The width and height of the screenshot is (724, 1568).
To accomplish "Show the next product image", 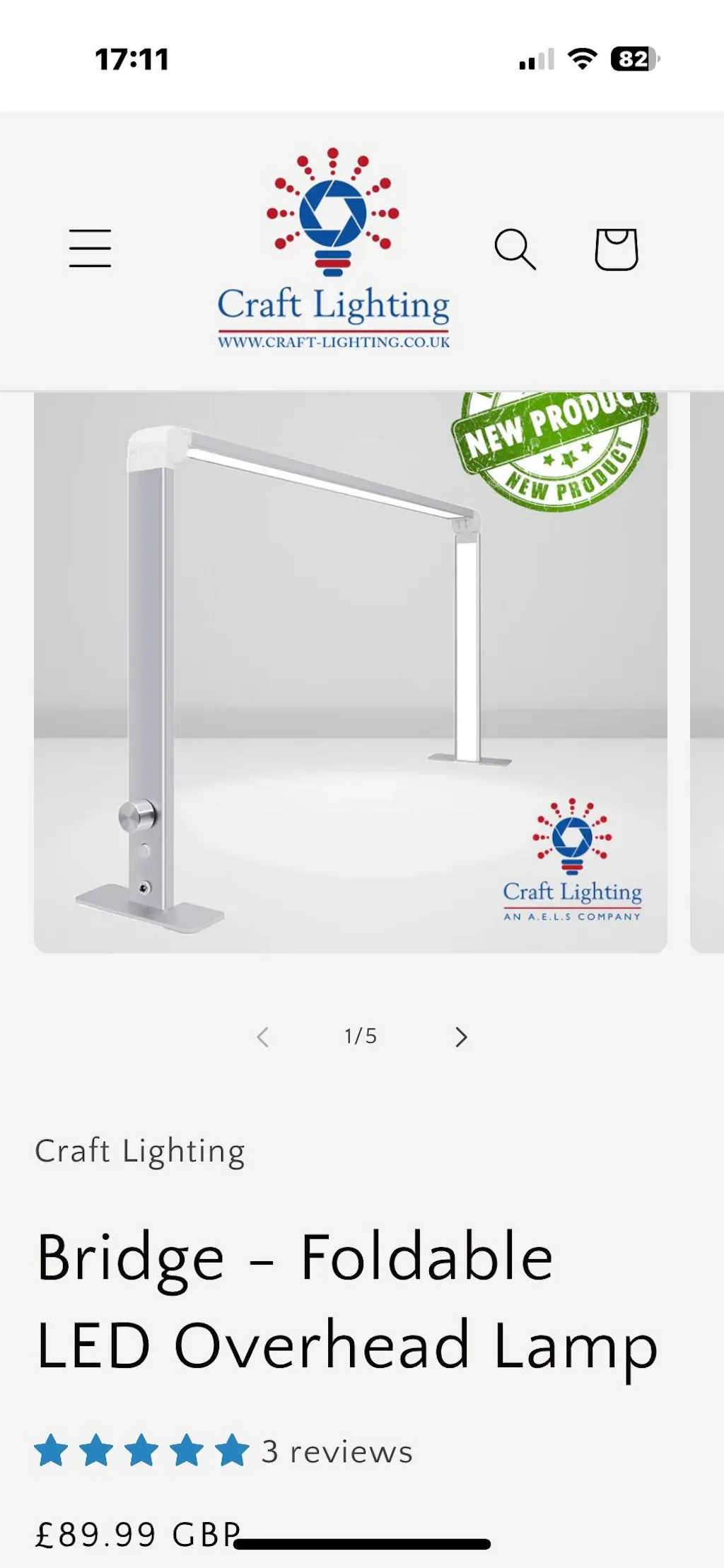I will [461, 1037].
